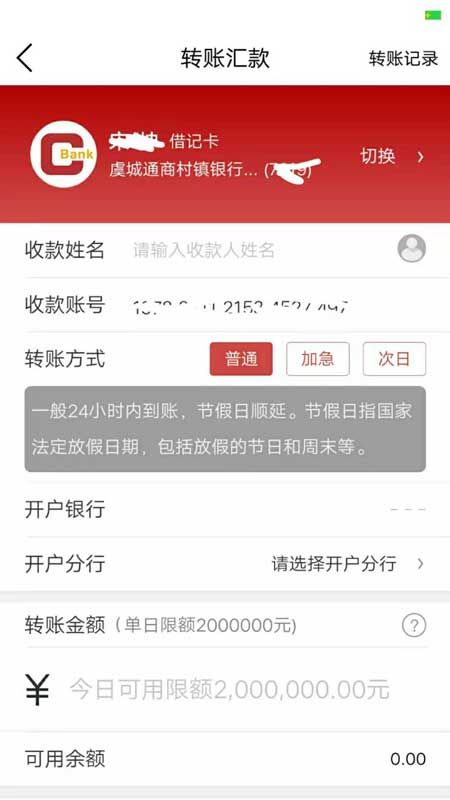Select 普通 transfer method

(241, 359)
